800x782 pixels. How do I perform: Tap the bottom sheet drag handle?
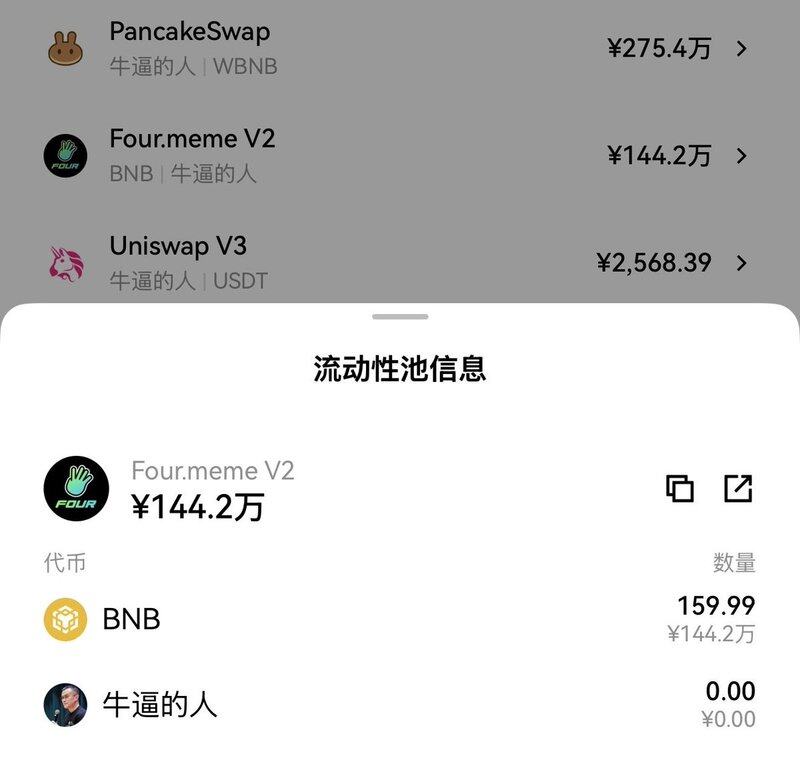coord(400,316)
